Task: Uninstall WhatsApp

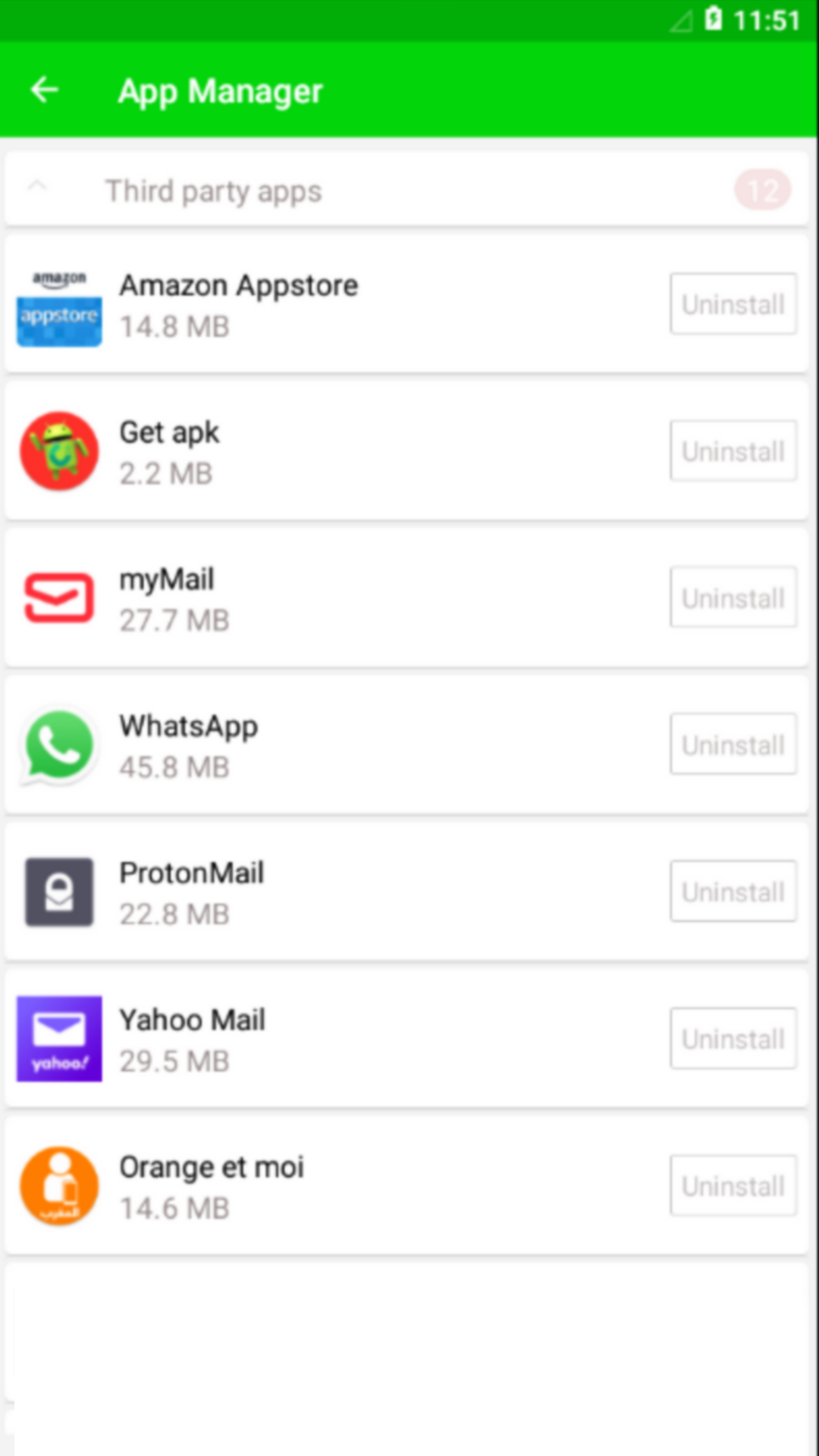Action: tap(733, 745)
